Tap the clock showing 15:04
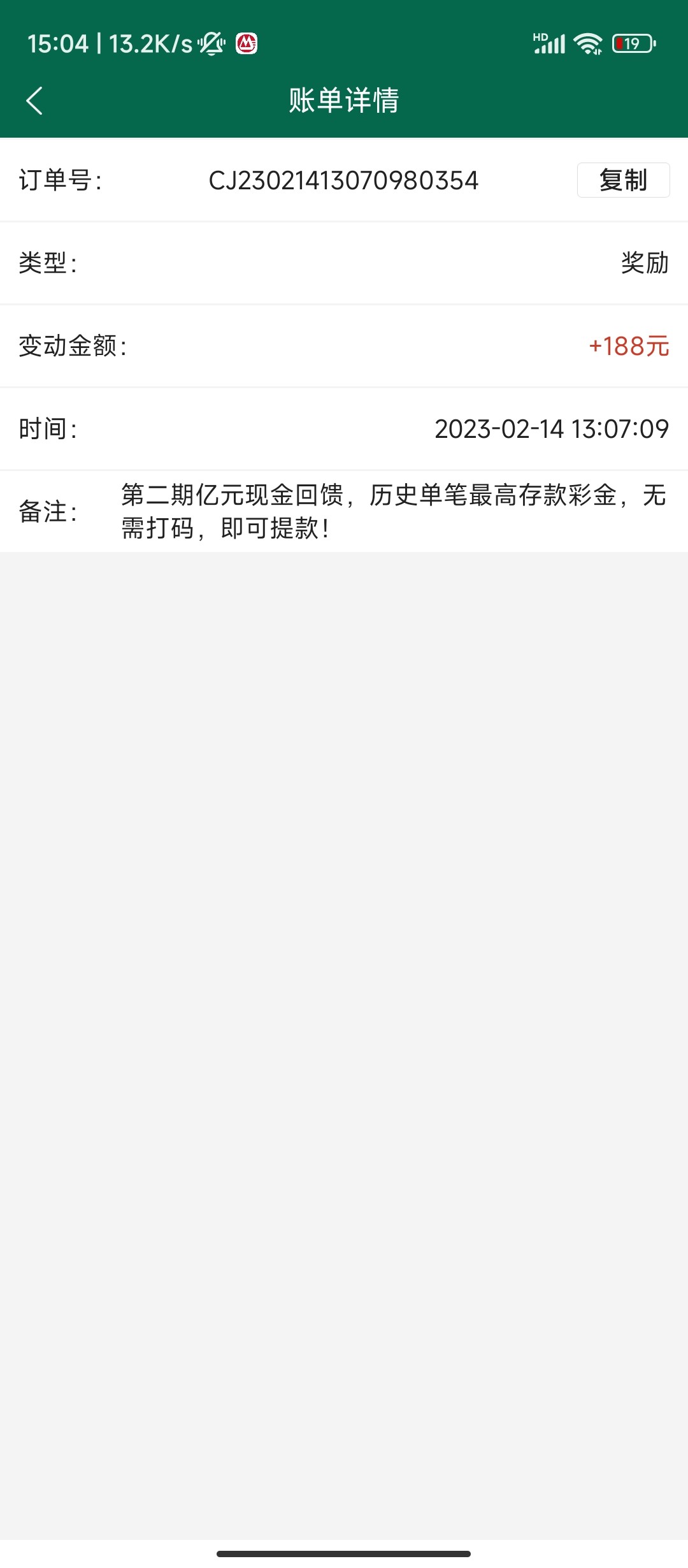Viewport: 688px width, 1568px height. pos(56,43)
